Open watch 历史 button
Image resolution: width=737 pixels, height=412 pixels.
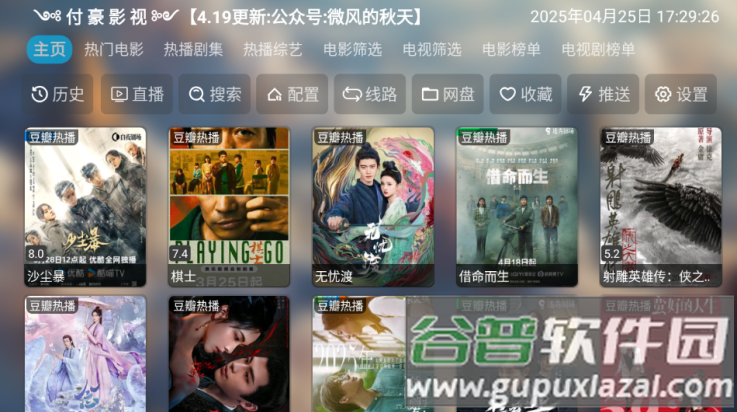click(x=58, y=94)
